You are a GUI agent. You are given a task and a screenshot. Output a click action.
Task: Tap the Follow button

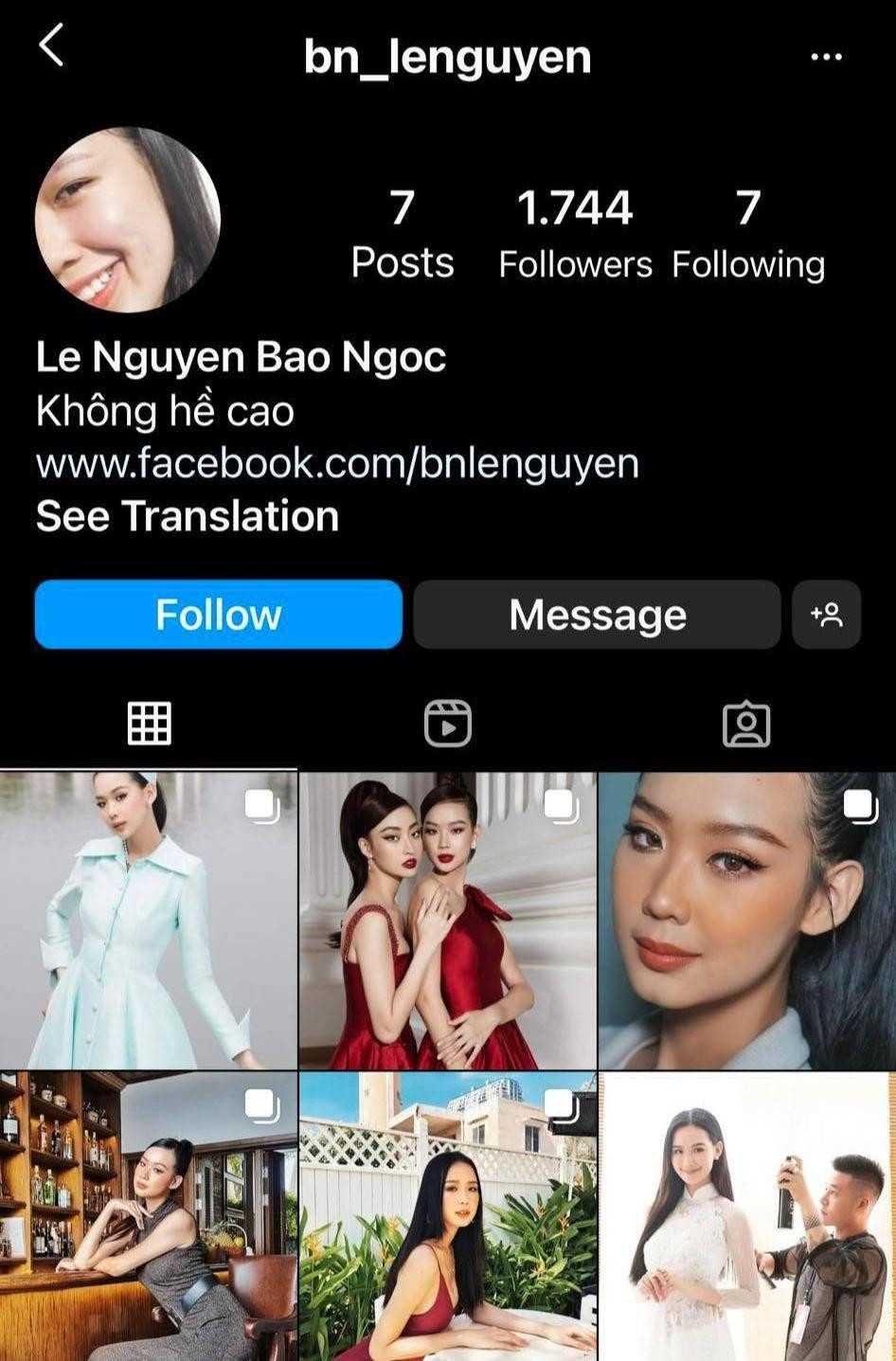[217, 614]
